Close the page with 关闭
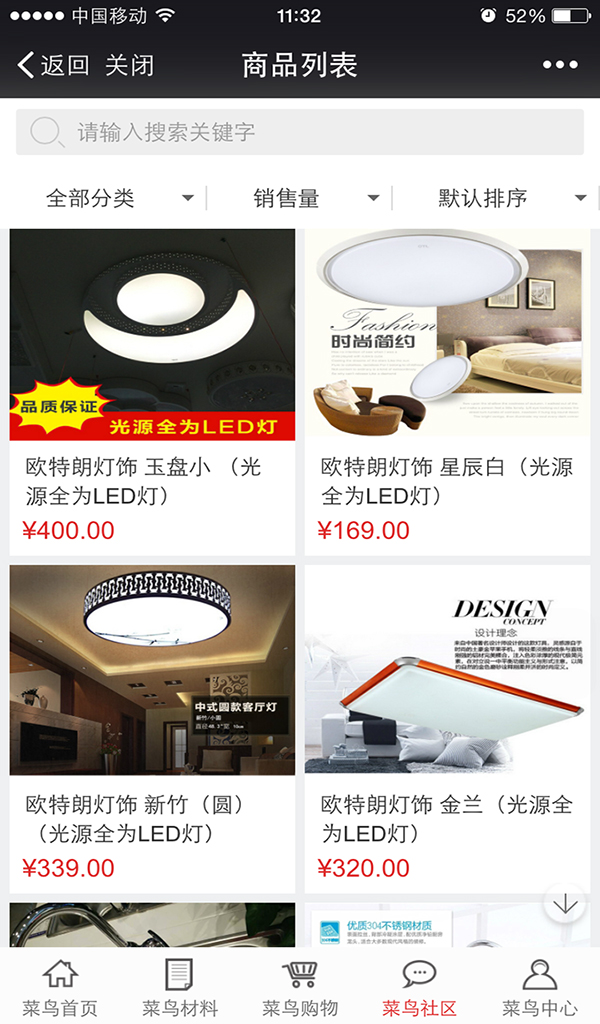Image resolution: width=600 pixels, height=1024 pixels. pos(130,66)
